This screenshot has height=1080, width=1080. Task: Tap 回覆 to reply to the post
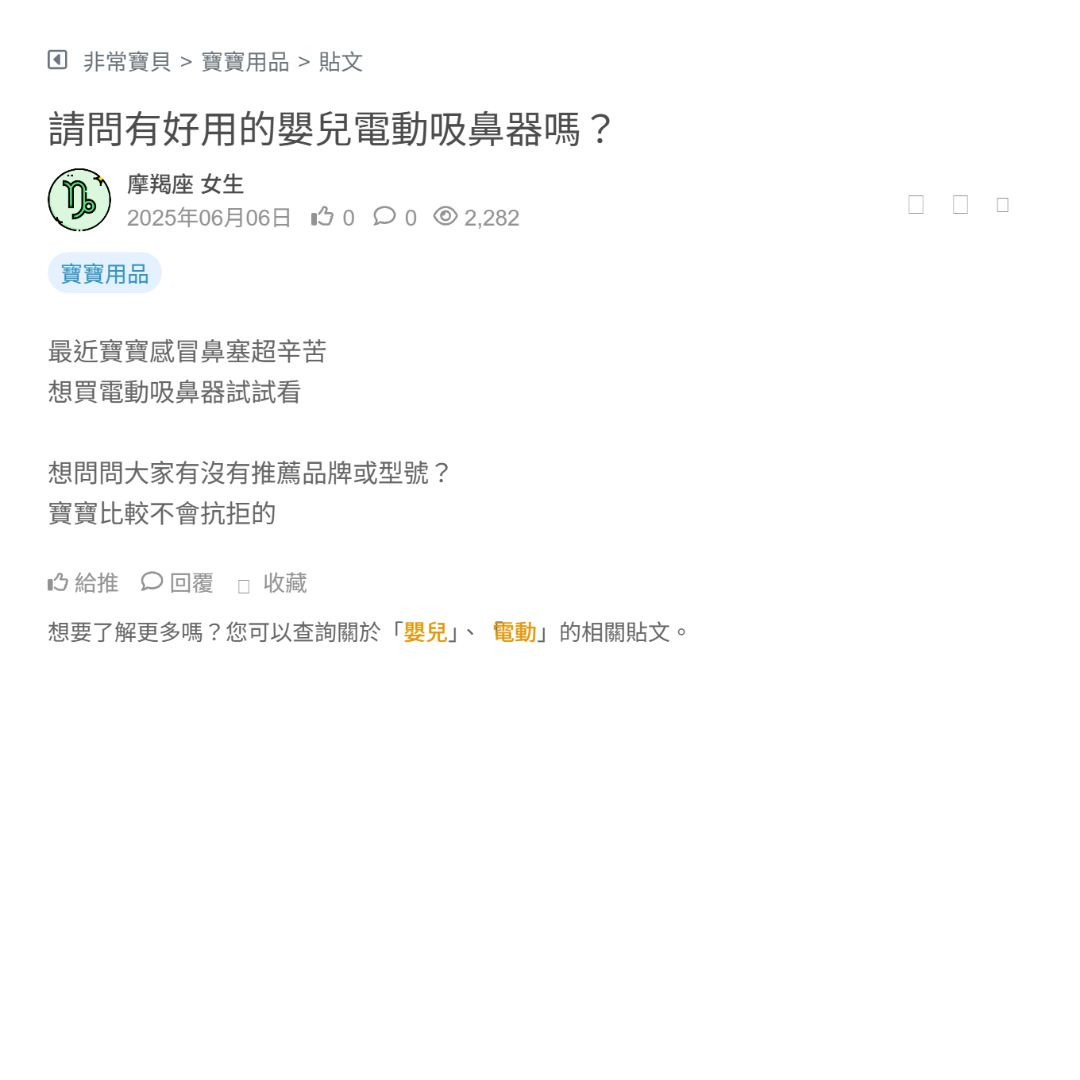(x=178, y=583)
